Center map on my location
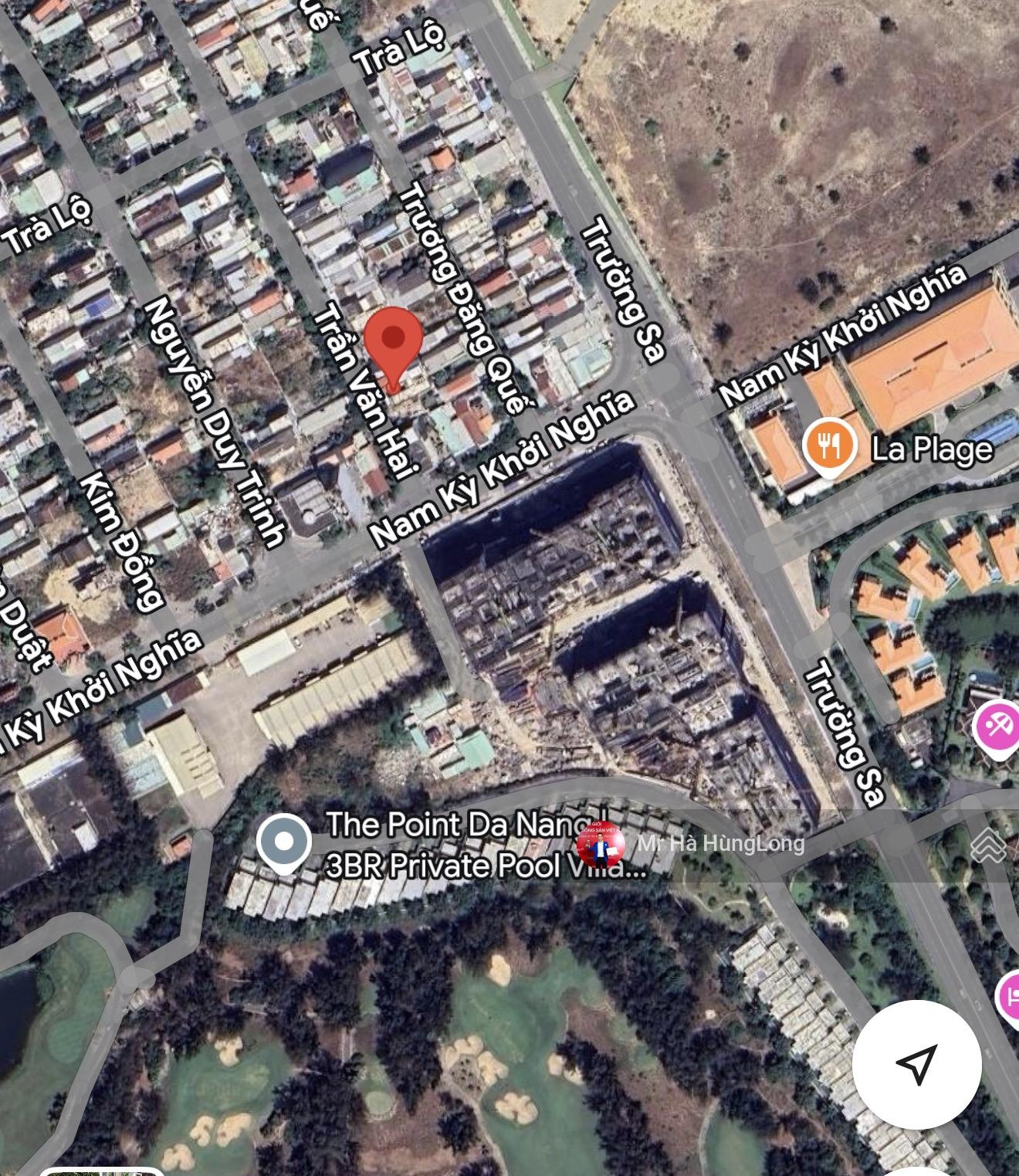The image size is (1019, 1176). [916, 1065]
